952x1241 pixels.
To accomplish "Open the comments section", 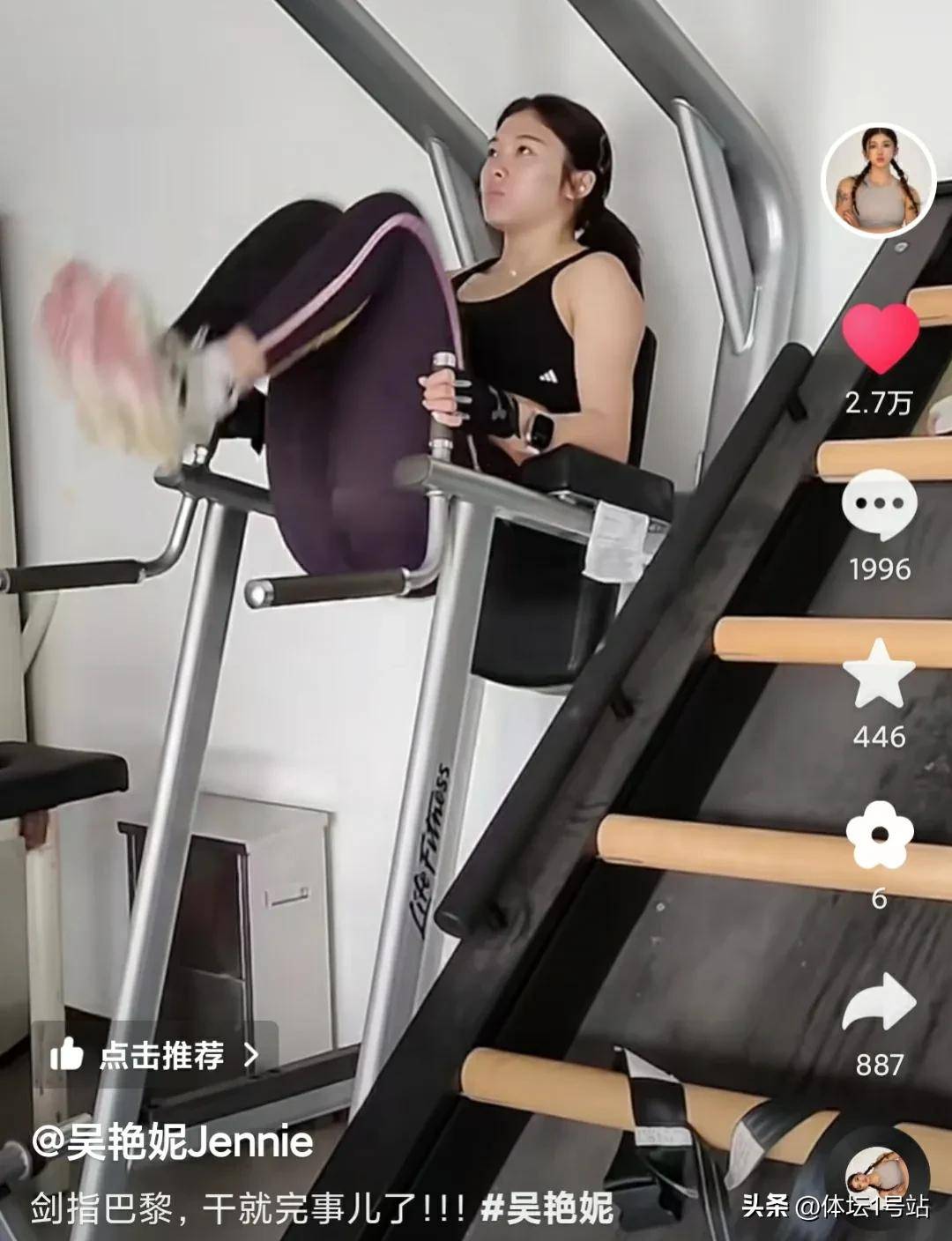I will click(879, 506).
